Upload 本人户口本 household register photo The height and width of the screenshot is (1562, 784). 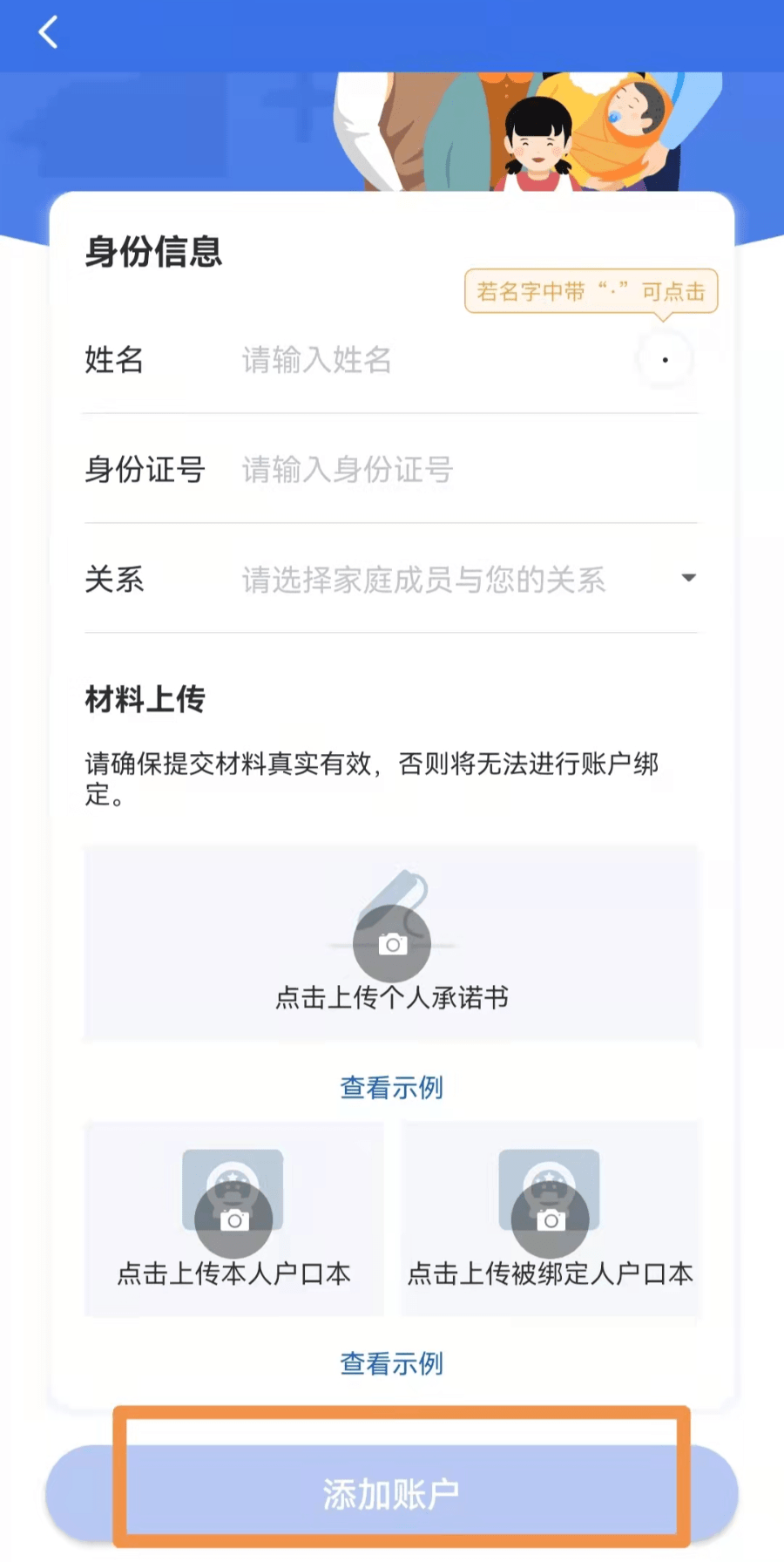[233, 1220]
